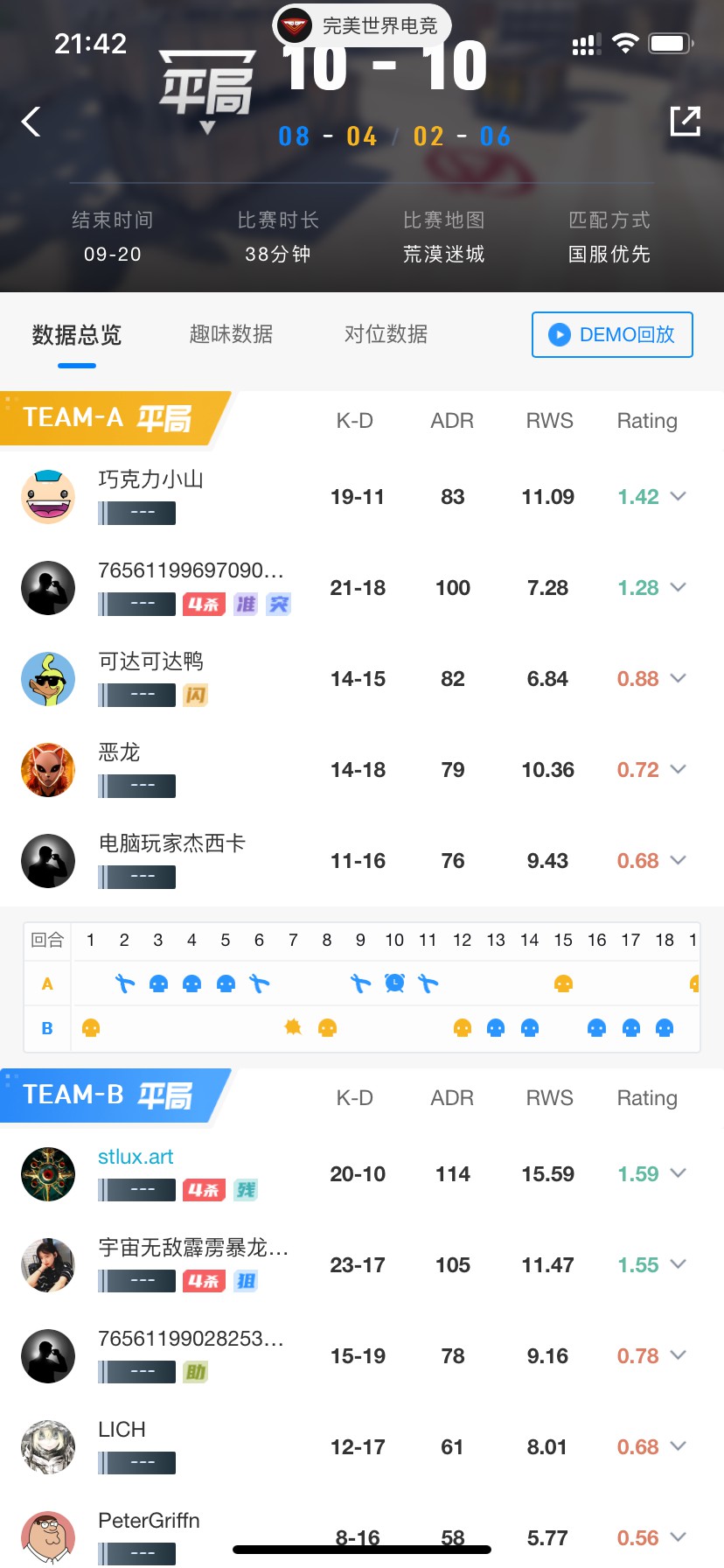This screenshot has width=724, height=1568.
Task: Expand stats for 电脑玩家杰西卡
Action: click(678, 860)
